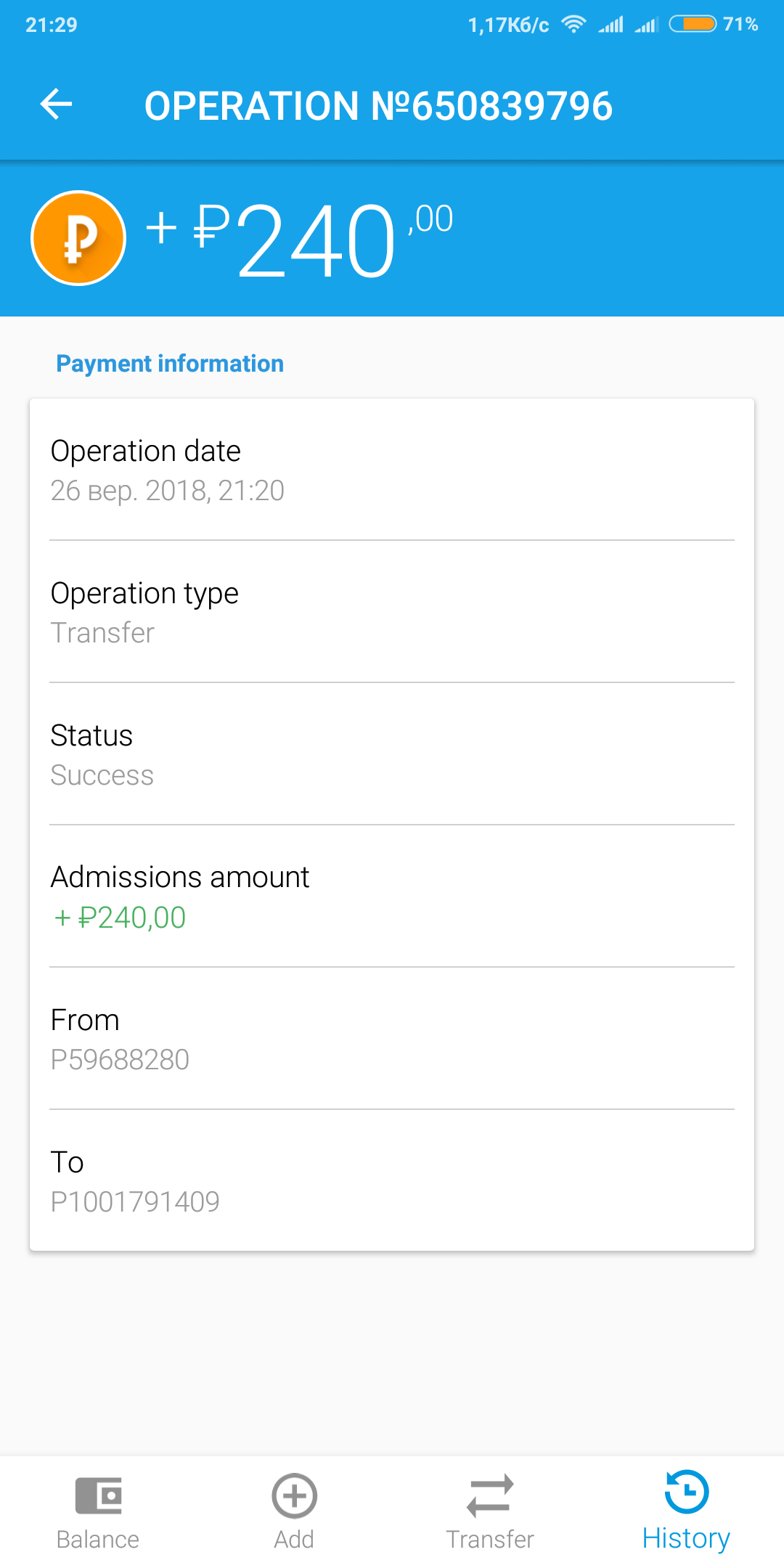Go back using the arrow icon

(56, 105)
